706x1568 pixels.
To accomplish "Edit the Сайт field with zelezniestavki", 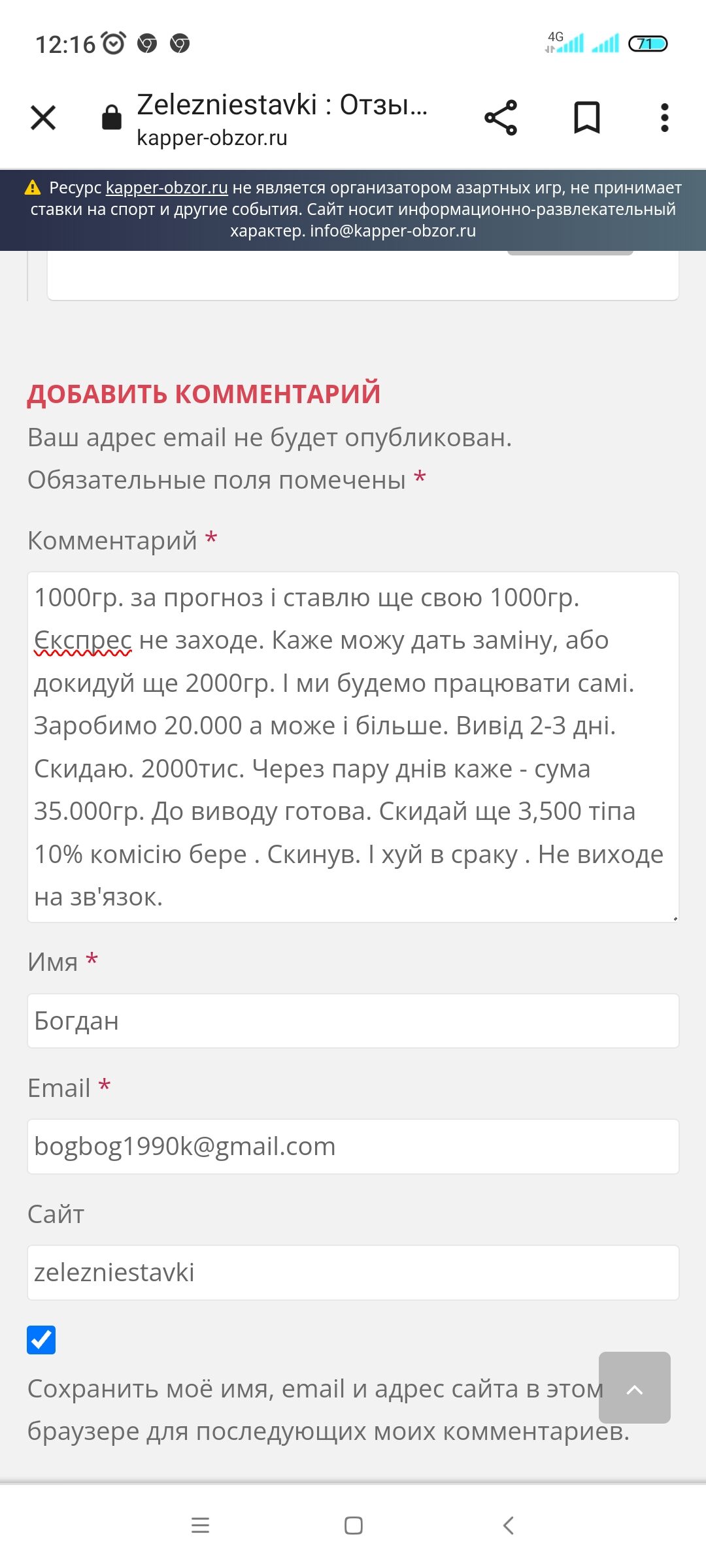I will coord(353,1273).
